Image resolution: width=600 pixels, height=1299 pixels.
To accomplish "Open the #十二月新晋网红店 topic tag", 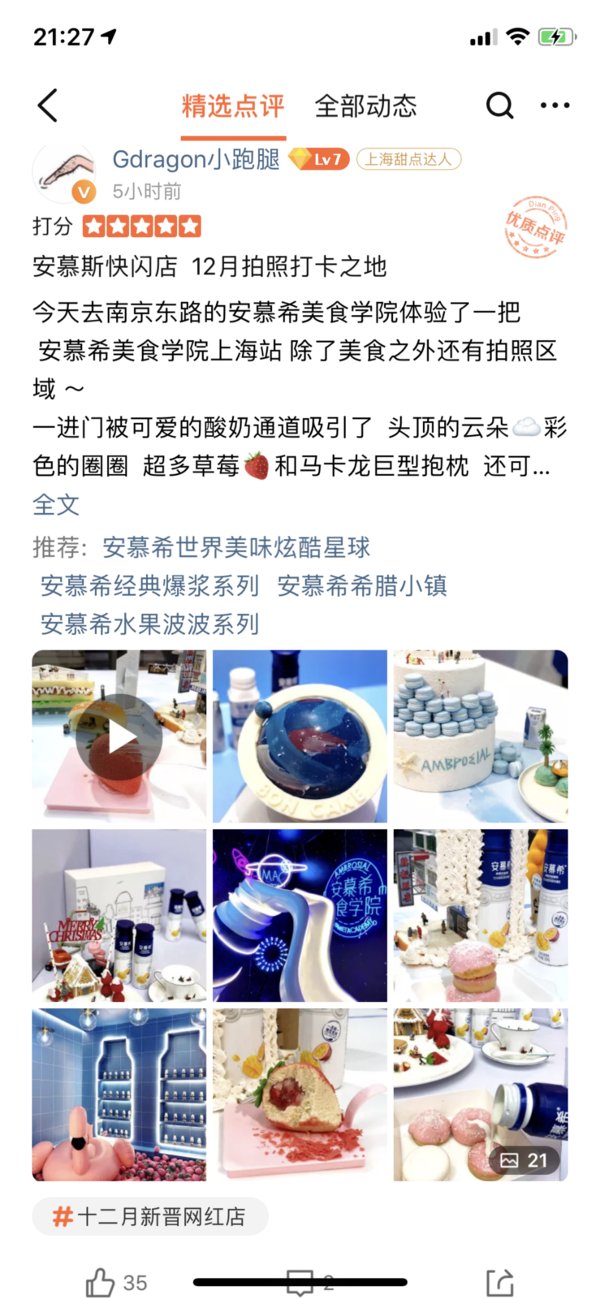I will (x=150, y=1217).
